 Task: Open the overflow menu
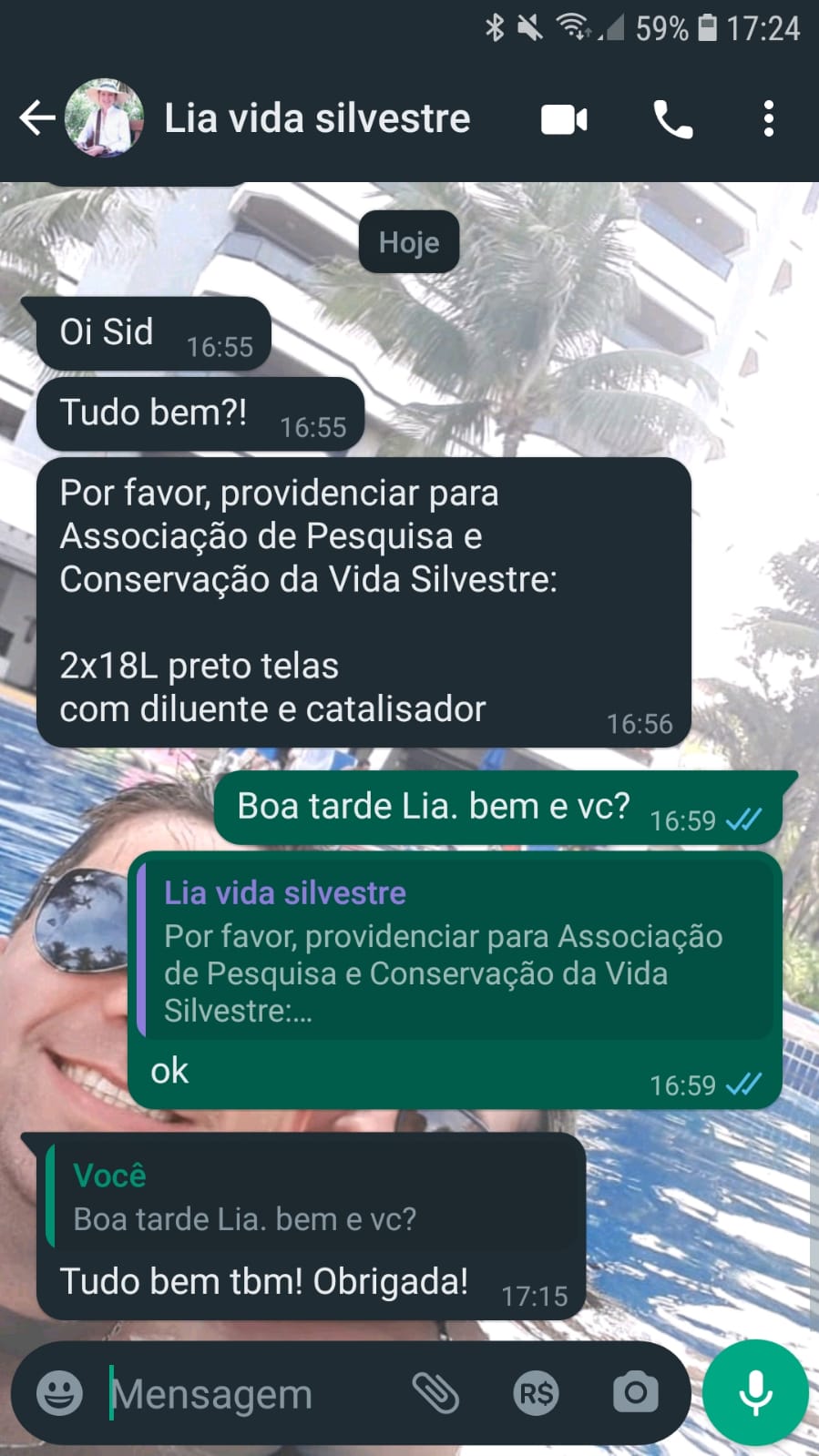[768, 119]
